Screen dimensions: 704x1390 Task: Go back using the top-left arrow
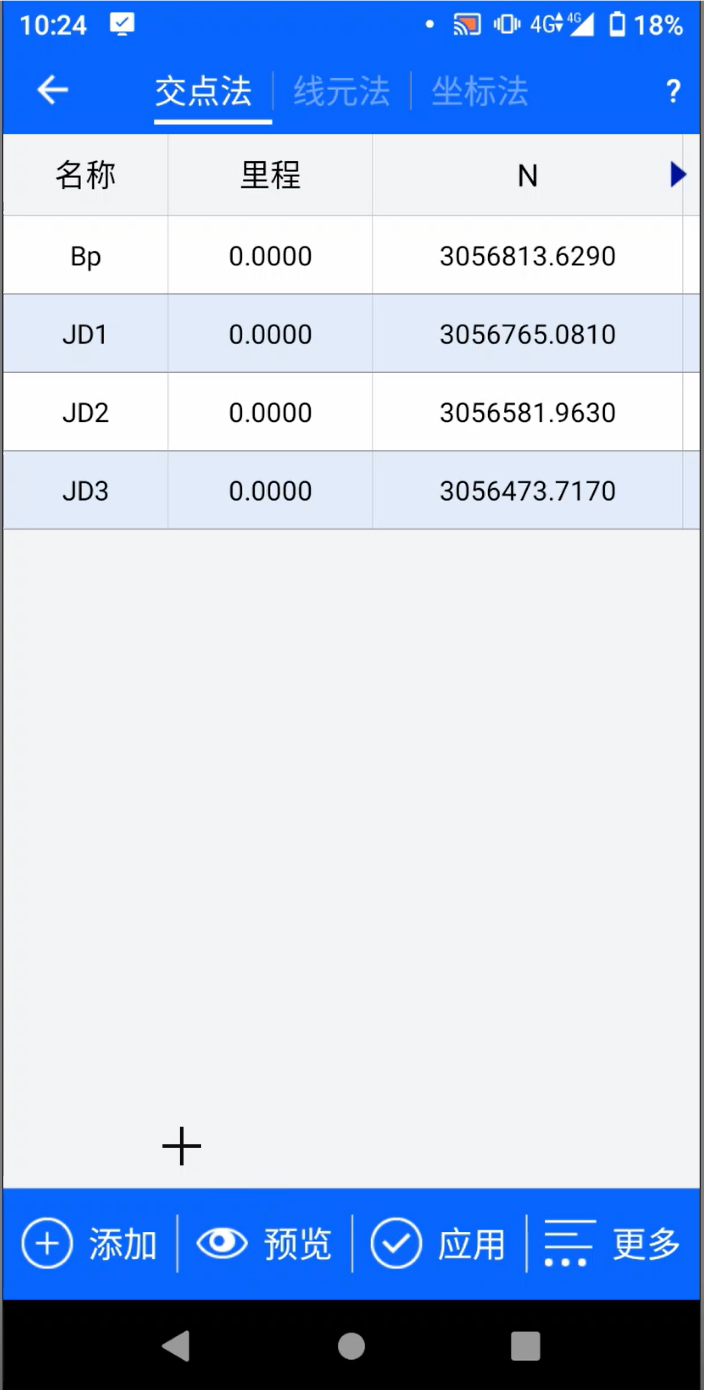click(53, 91)
